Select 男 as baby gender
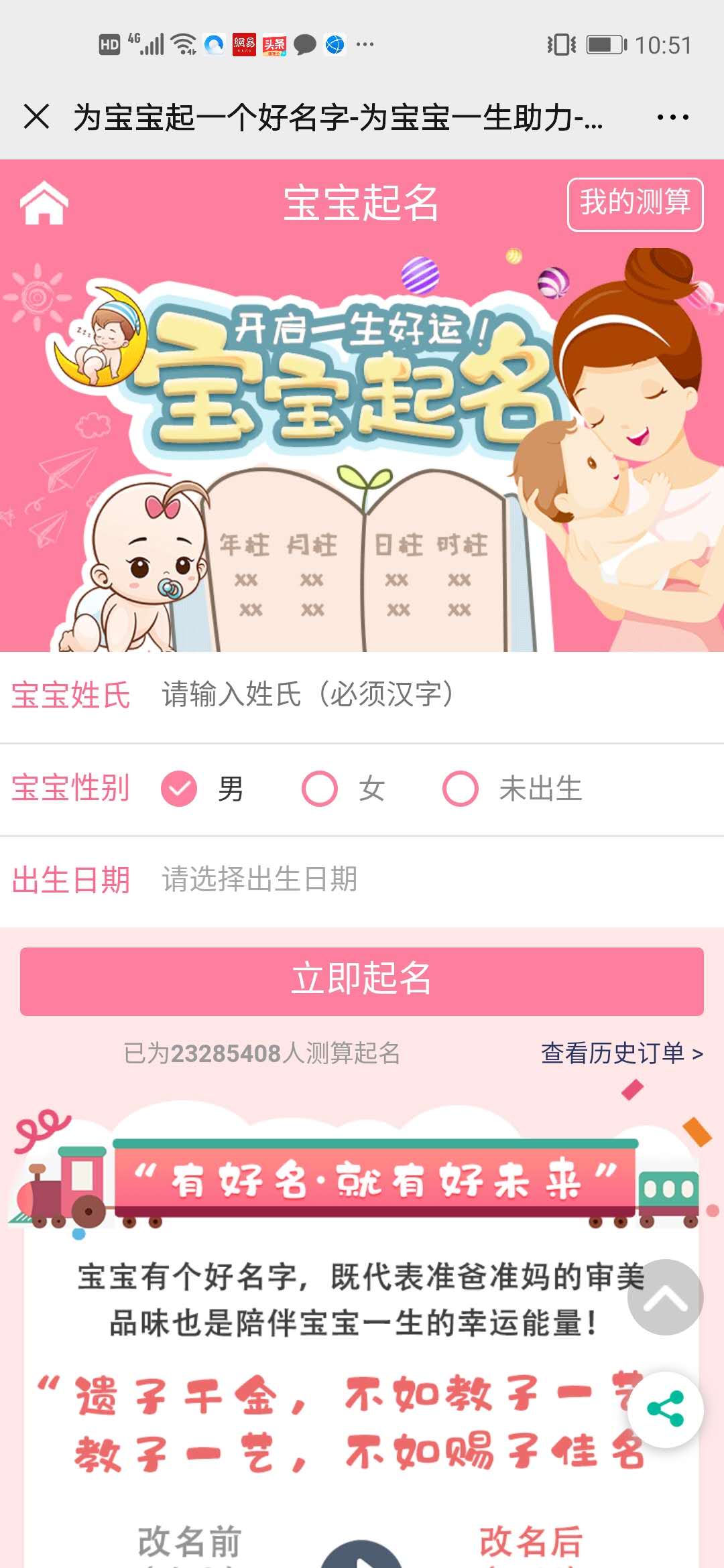Viewport: 724px width, 1568px height. click(180, 788)
